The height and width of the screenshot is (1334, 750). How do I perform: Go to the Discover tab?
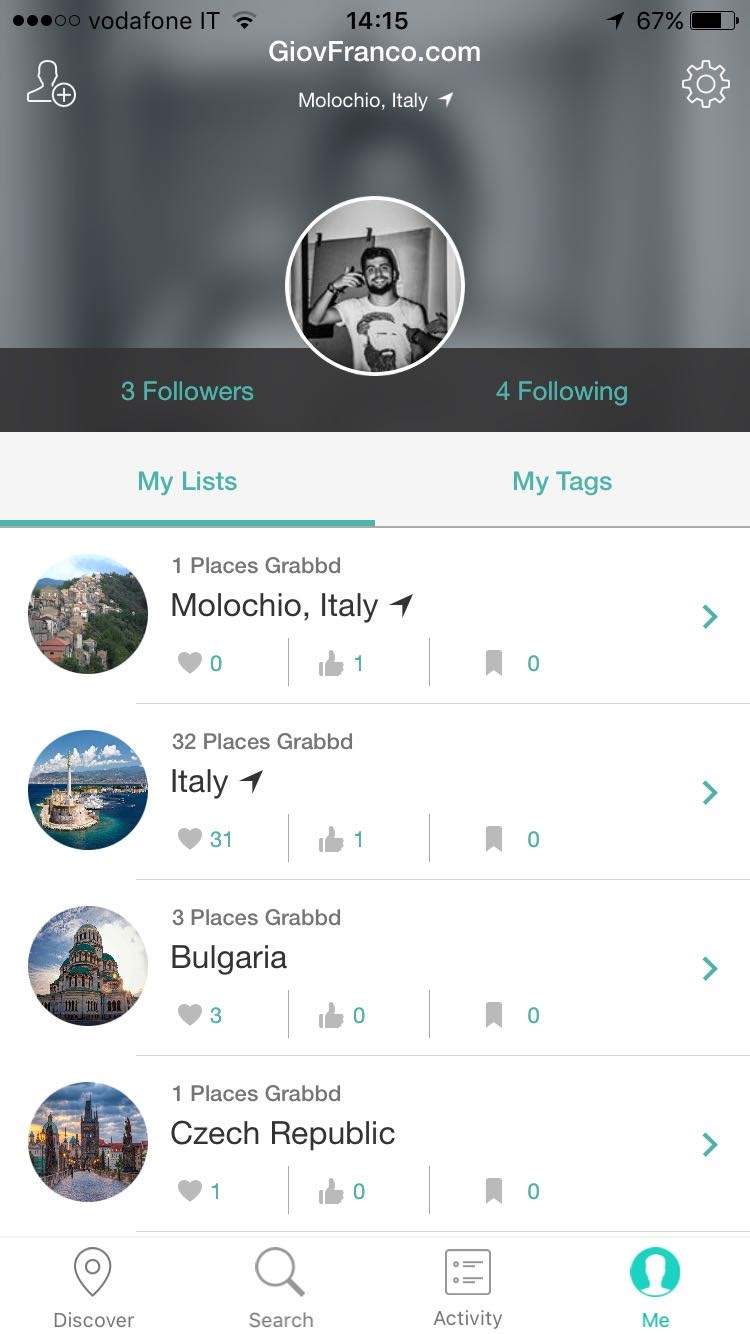point(93,1288)
